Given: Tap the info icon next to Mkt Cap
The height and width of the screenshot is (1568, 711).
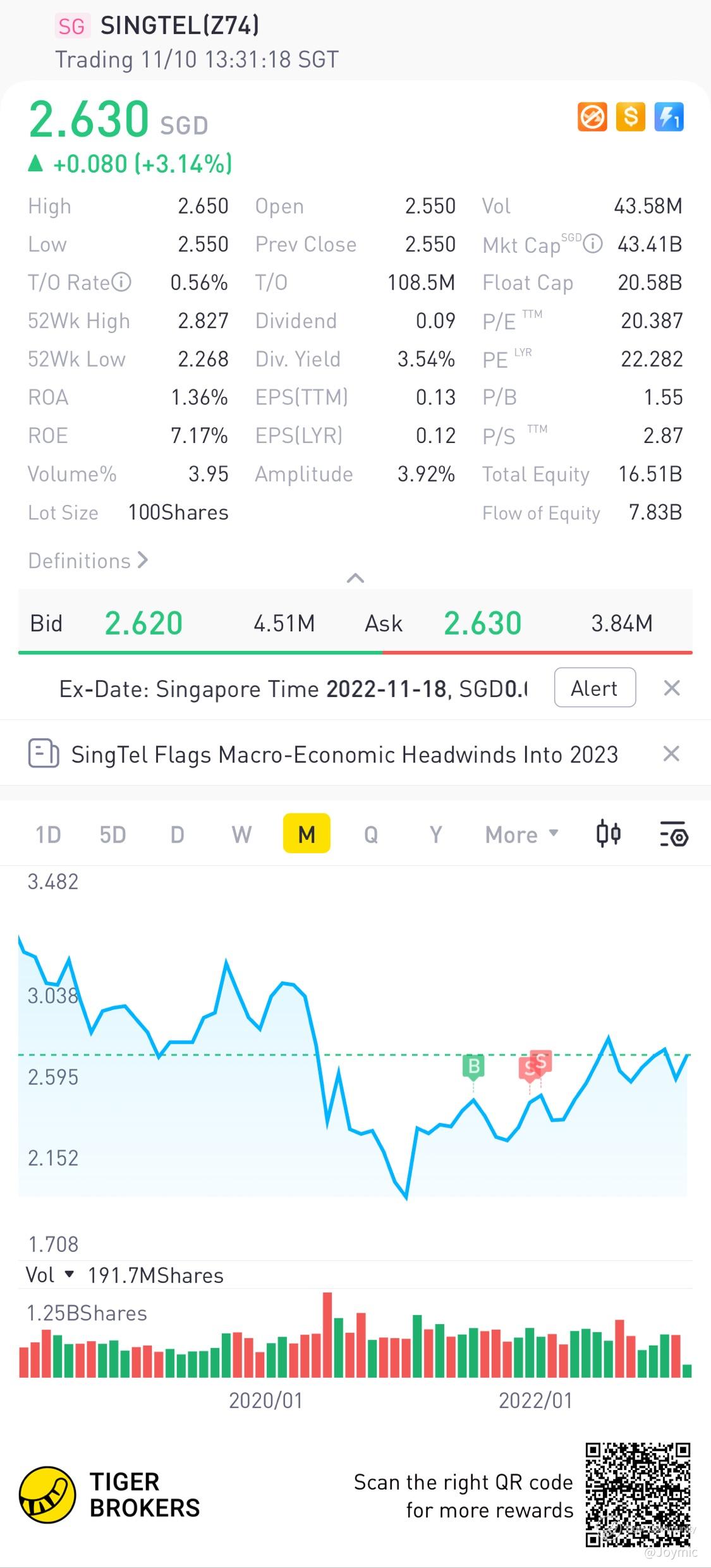Looking at the screenshot, I should (592, 243).
